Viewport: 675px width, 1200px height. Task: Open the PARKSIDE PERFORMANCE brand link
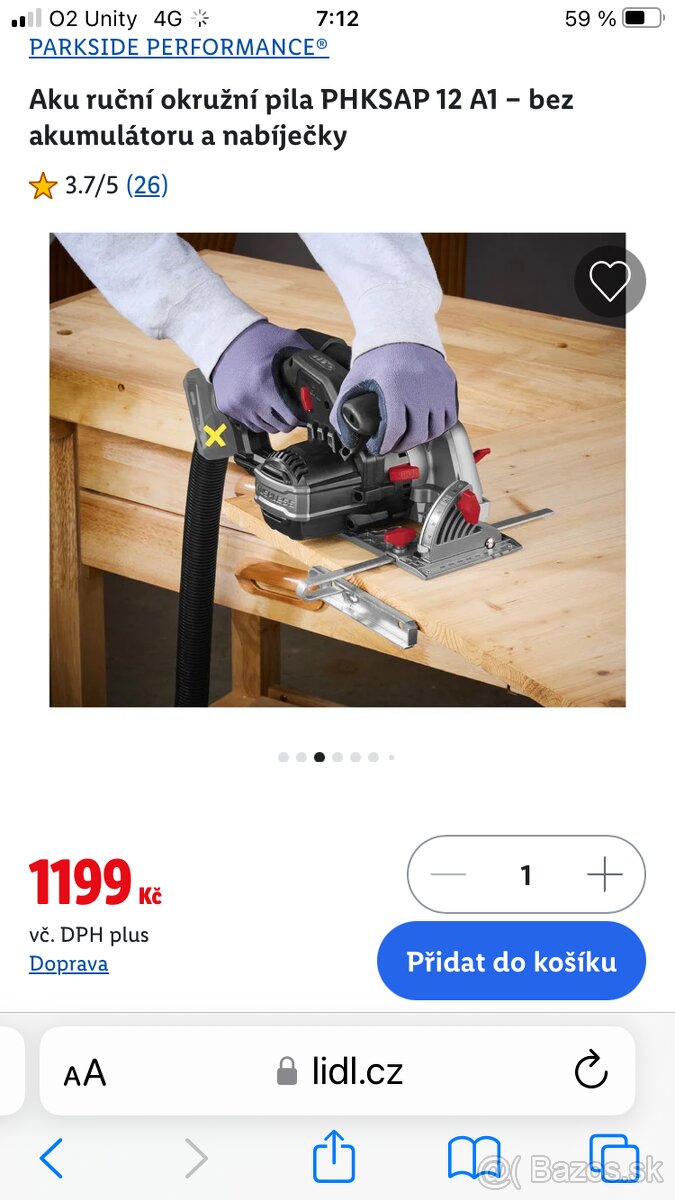click(178, 46)
